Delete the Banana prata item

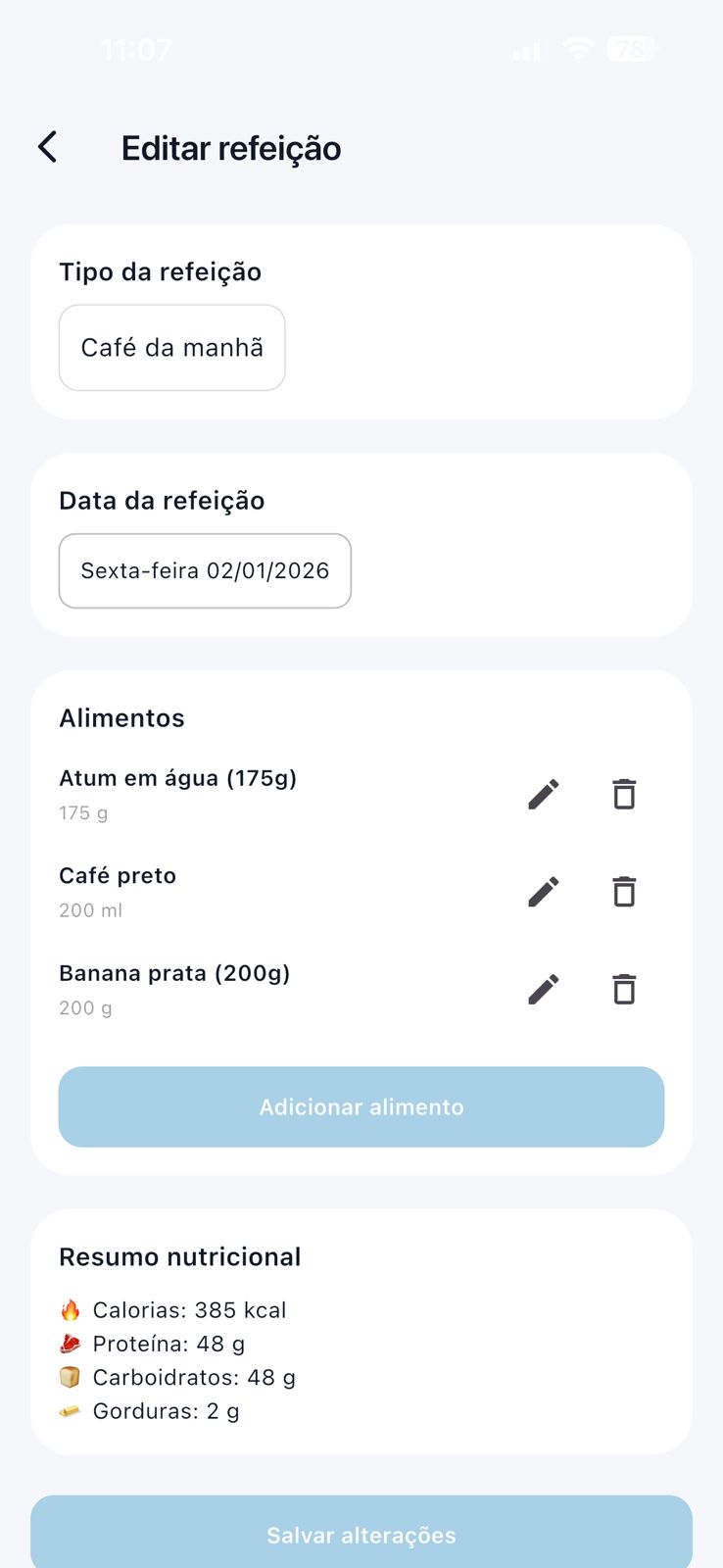point(623,989)
